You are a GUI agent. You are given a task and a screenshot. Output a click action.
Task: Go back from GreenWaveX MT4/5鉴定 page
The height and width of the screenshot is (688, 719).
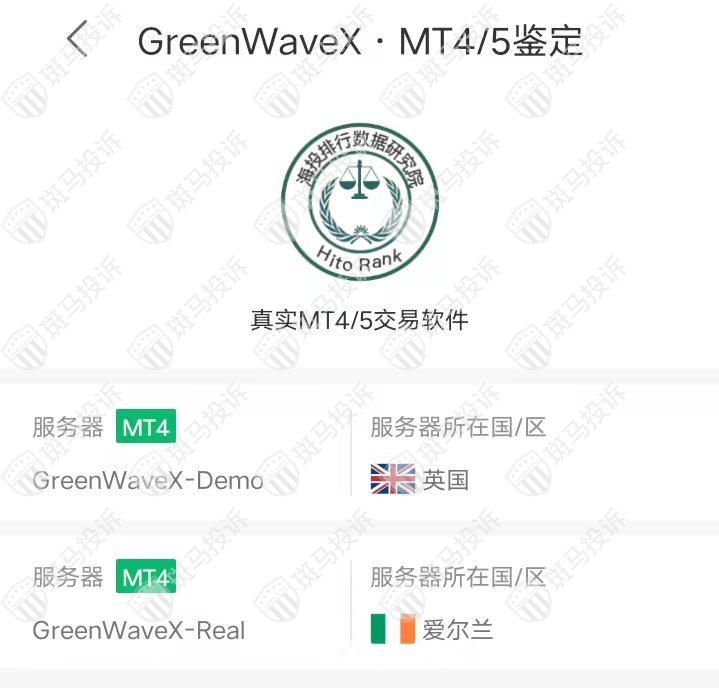pos(77,40)
